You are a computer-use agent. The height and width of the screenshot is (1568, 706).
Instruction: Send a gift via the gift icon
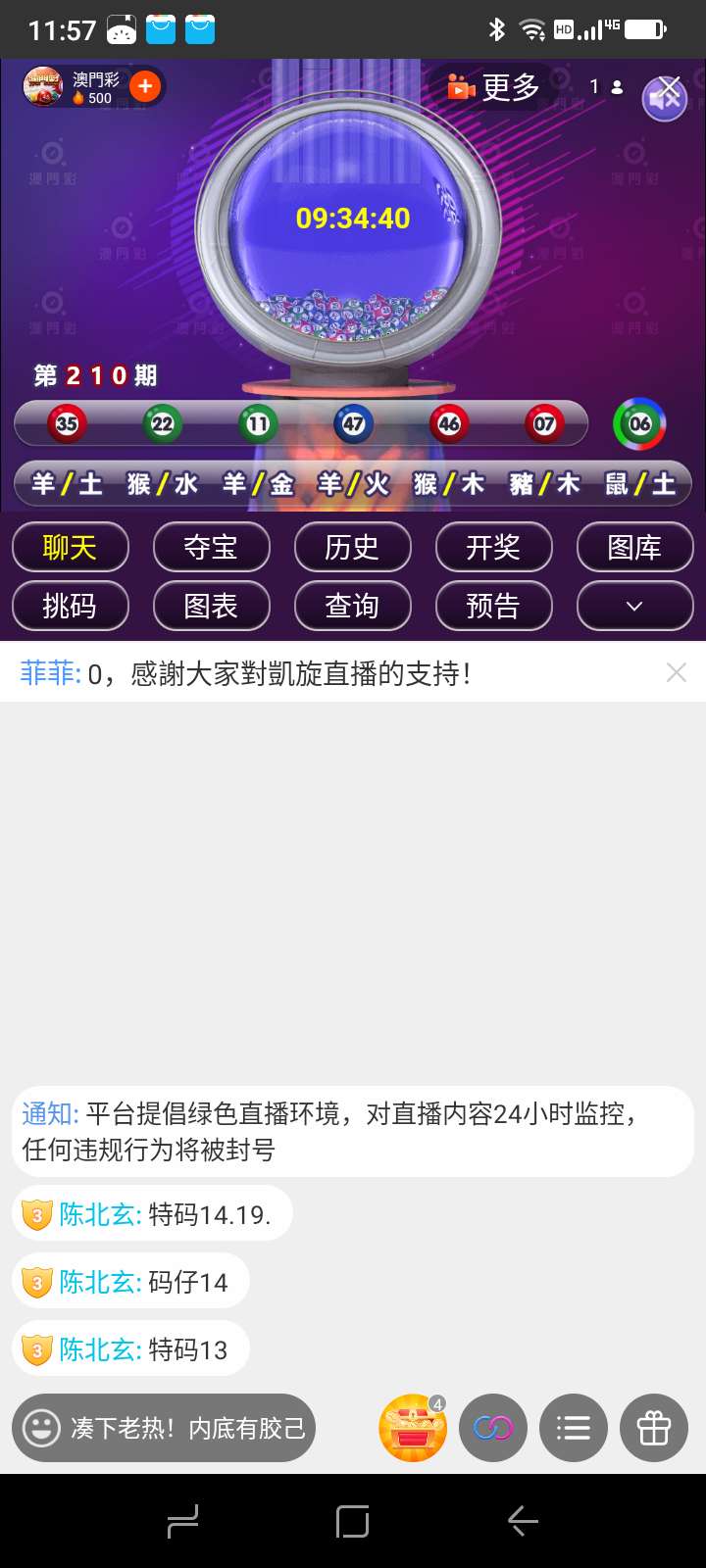tap(654, 1428)
